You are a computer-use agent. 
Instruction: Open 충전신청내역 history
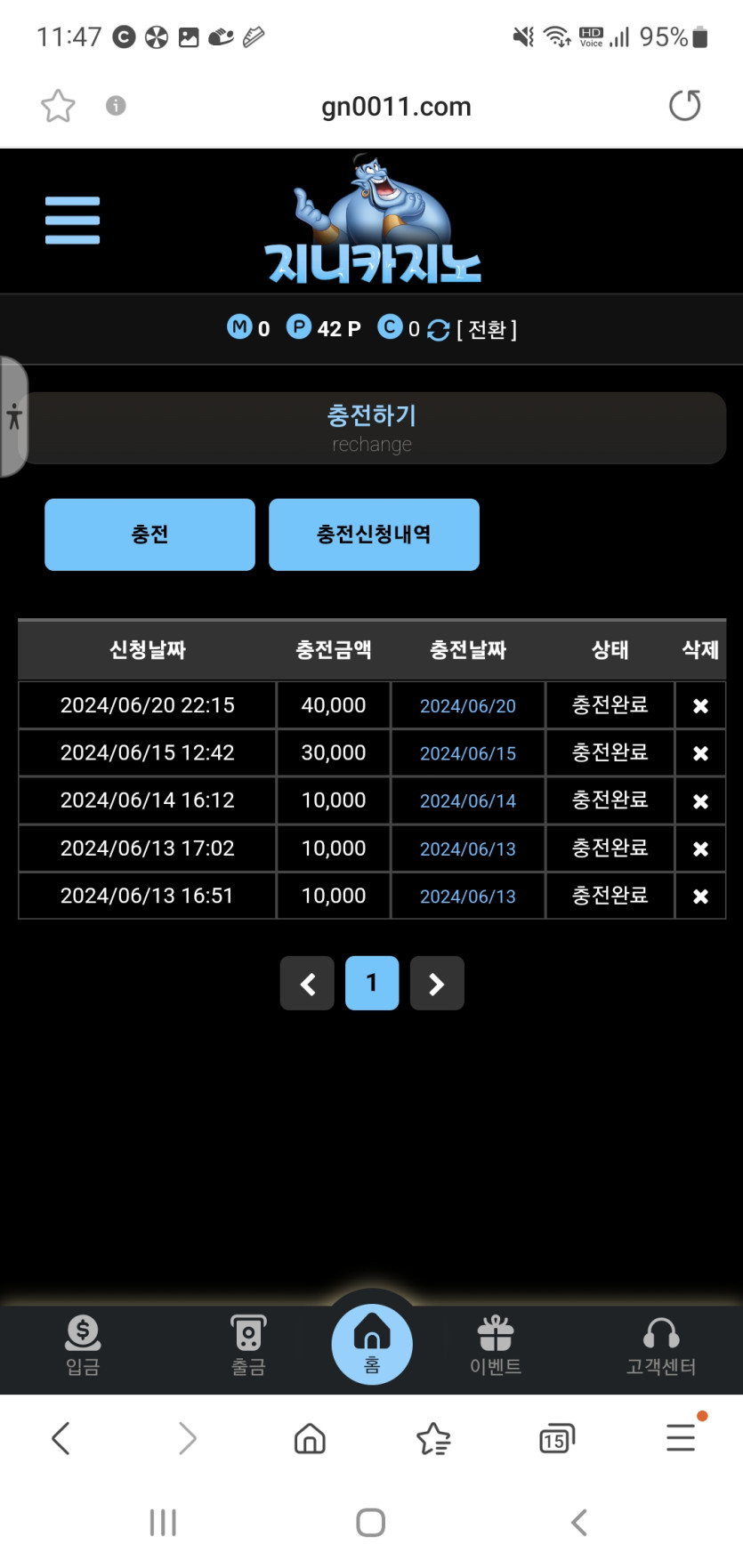pos(374,535)
